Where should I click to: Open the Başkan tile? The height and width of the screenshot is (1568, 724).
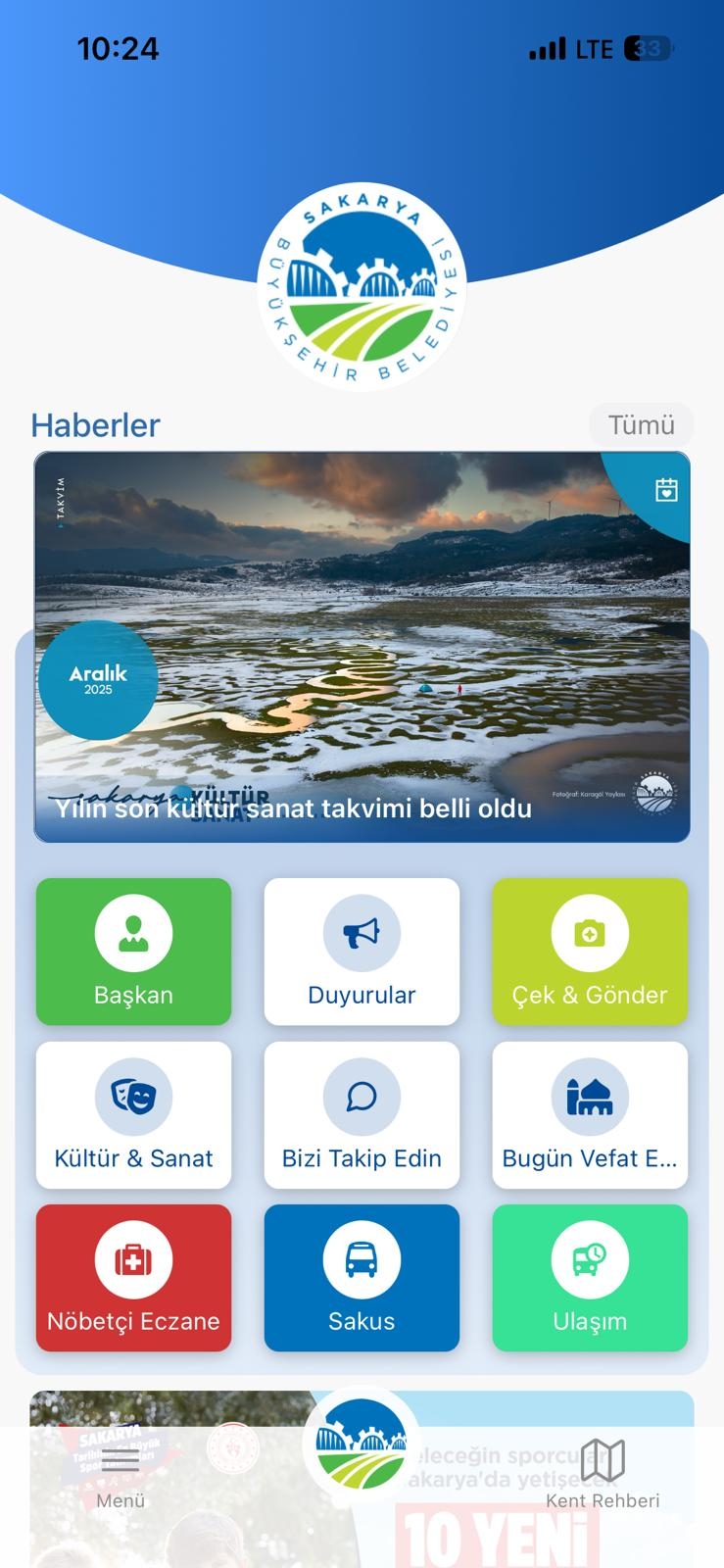pyautogui.click(x=133, y=952)
